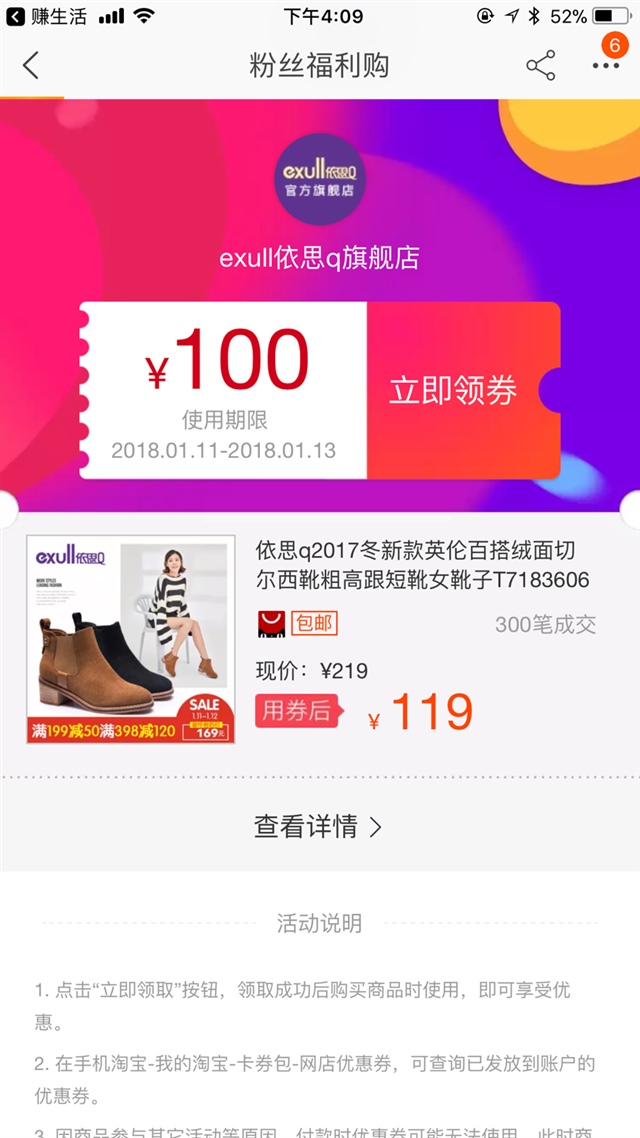The width and height of the screenshot is (640, 1138).
Task: Return to 赚生活 app from status bar
Action: (47, 16)
